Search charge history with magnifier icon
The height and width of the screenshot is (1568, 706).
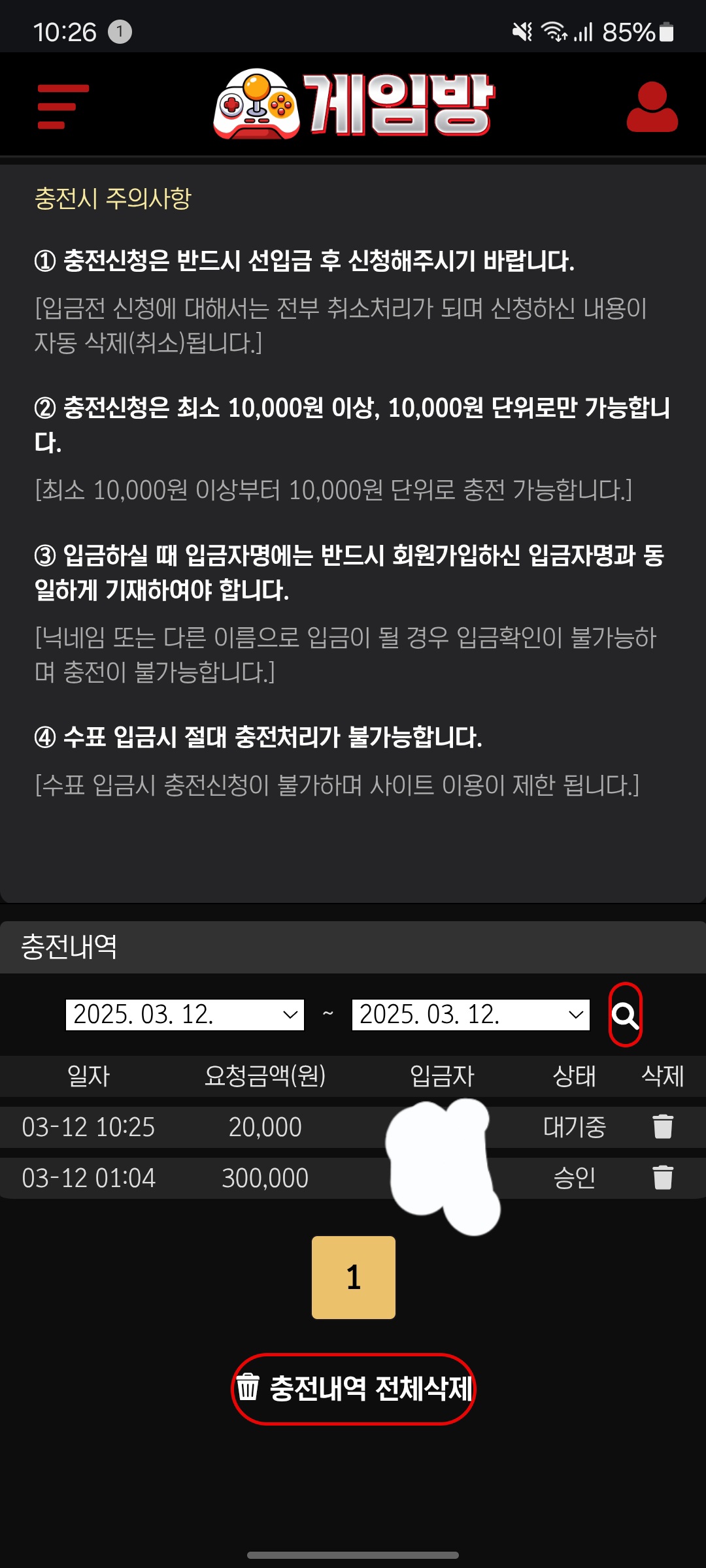coord(625,1015)
